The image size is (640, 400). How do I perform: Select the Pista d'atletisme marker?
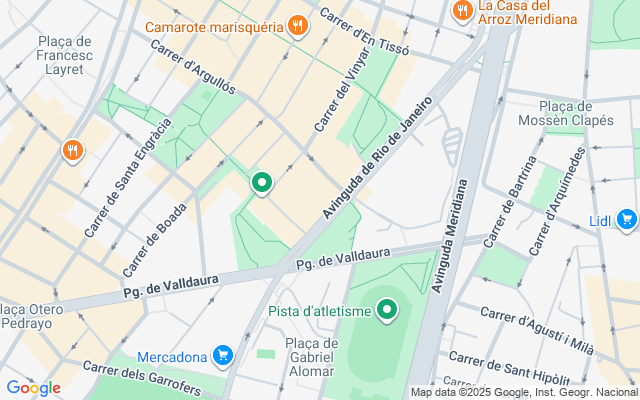(x=386, y=310)
